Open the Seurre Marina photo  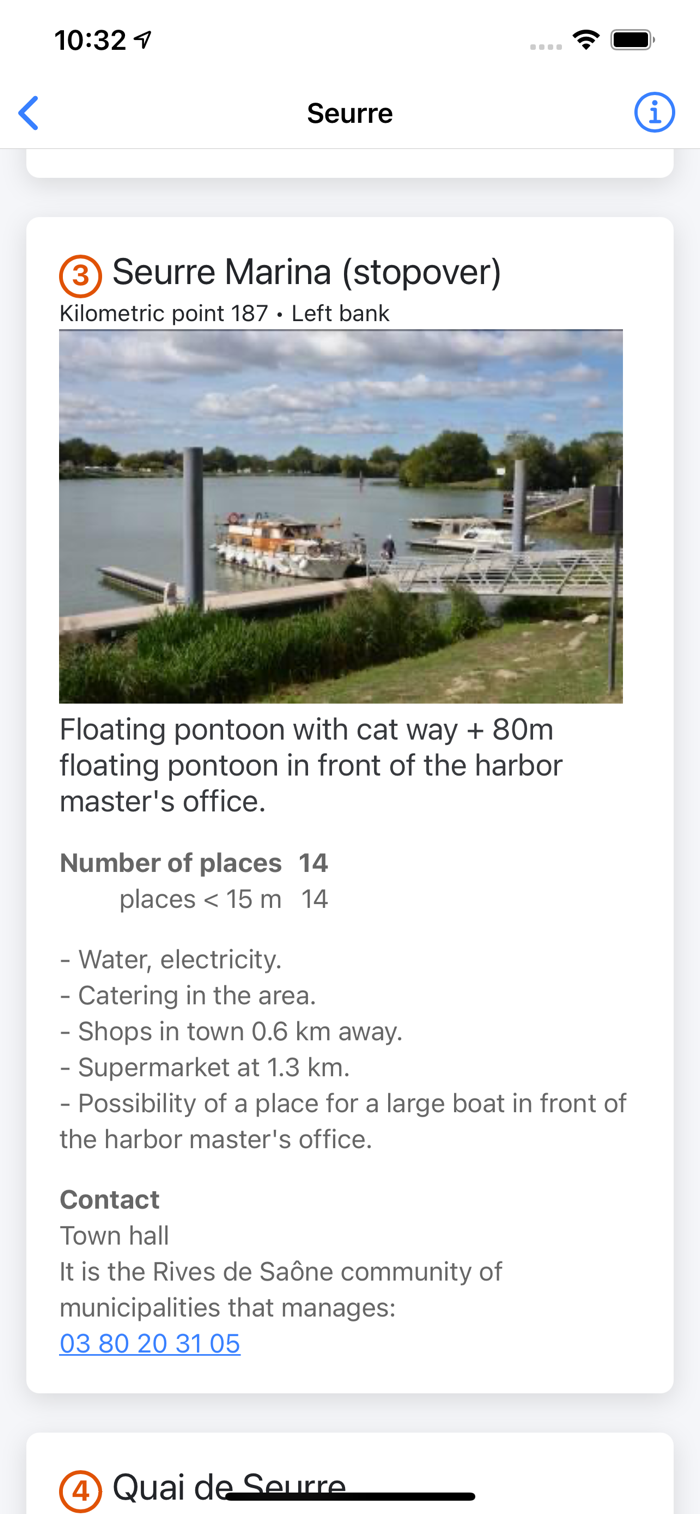click(341, 517)
